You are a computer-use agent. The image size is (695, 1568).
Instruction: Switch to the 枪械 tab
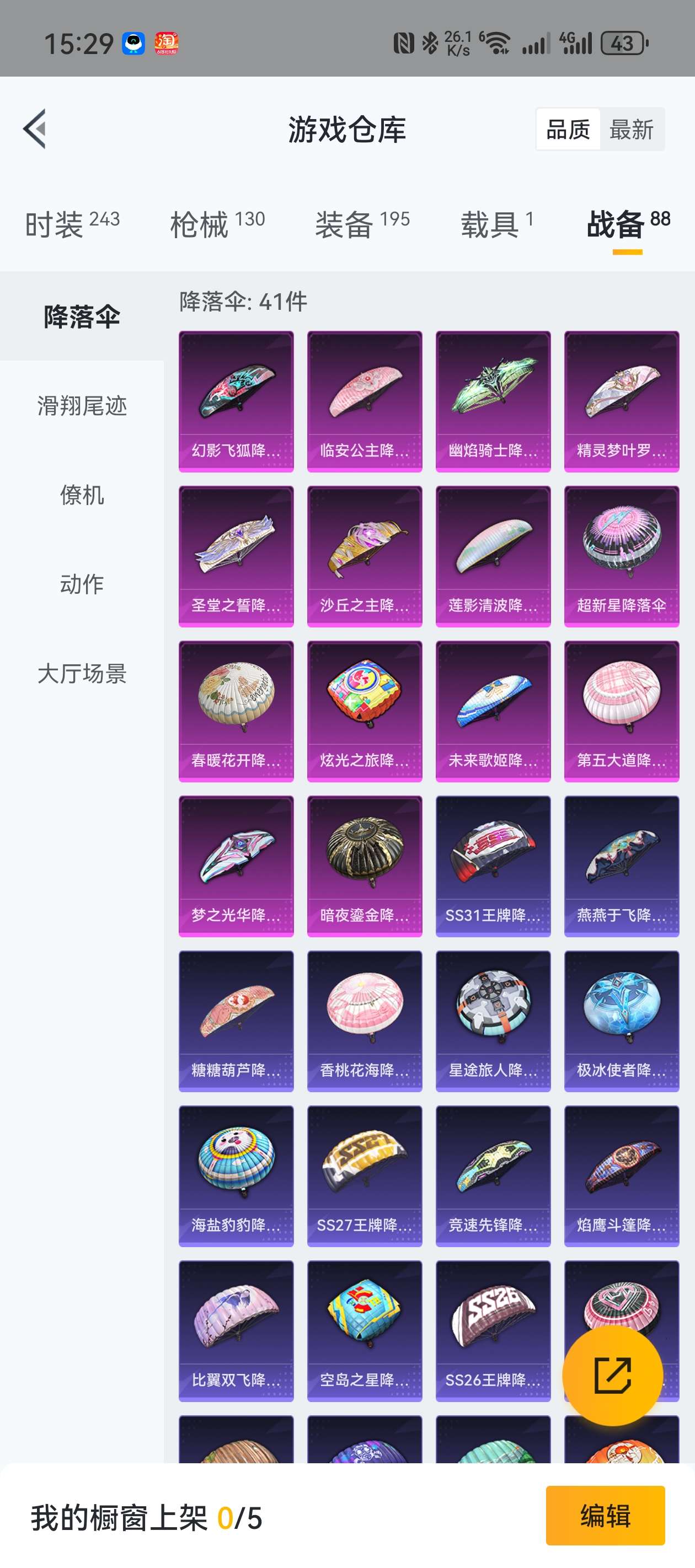tap(217, 224)
